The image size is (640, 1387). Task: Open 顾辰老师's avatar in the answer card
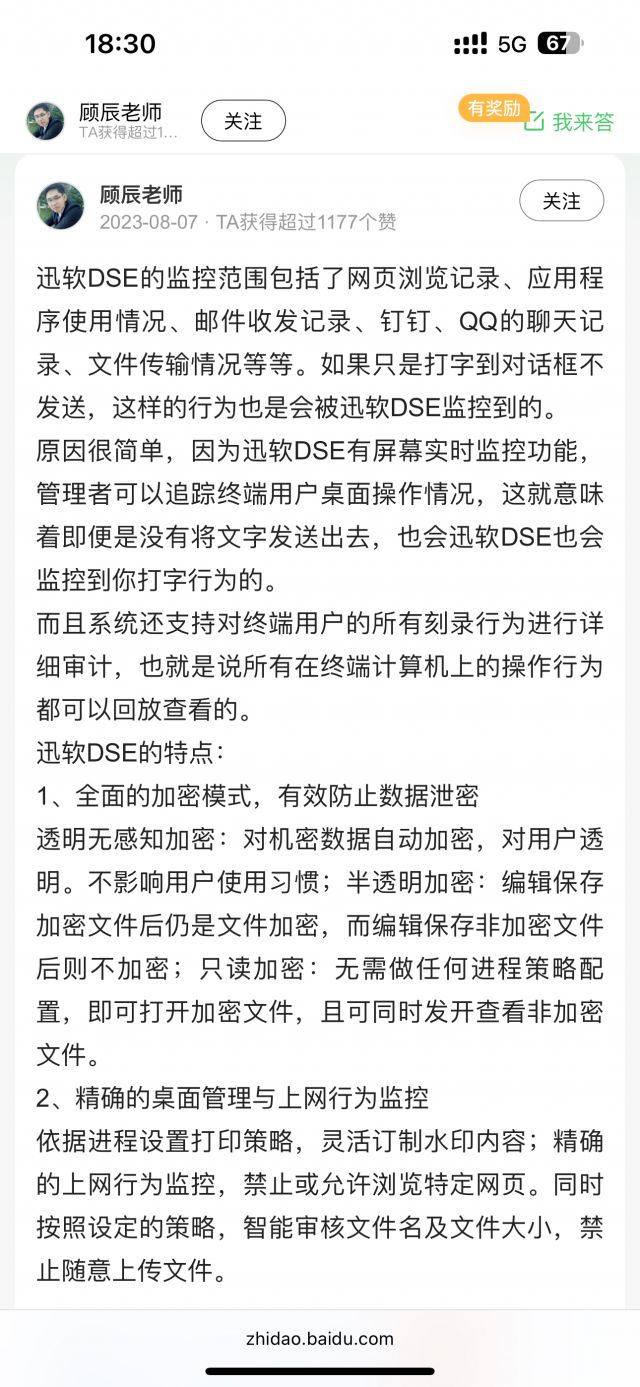[61, 206]
